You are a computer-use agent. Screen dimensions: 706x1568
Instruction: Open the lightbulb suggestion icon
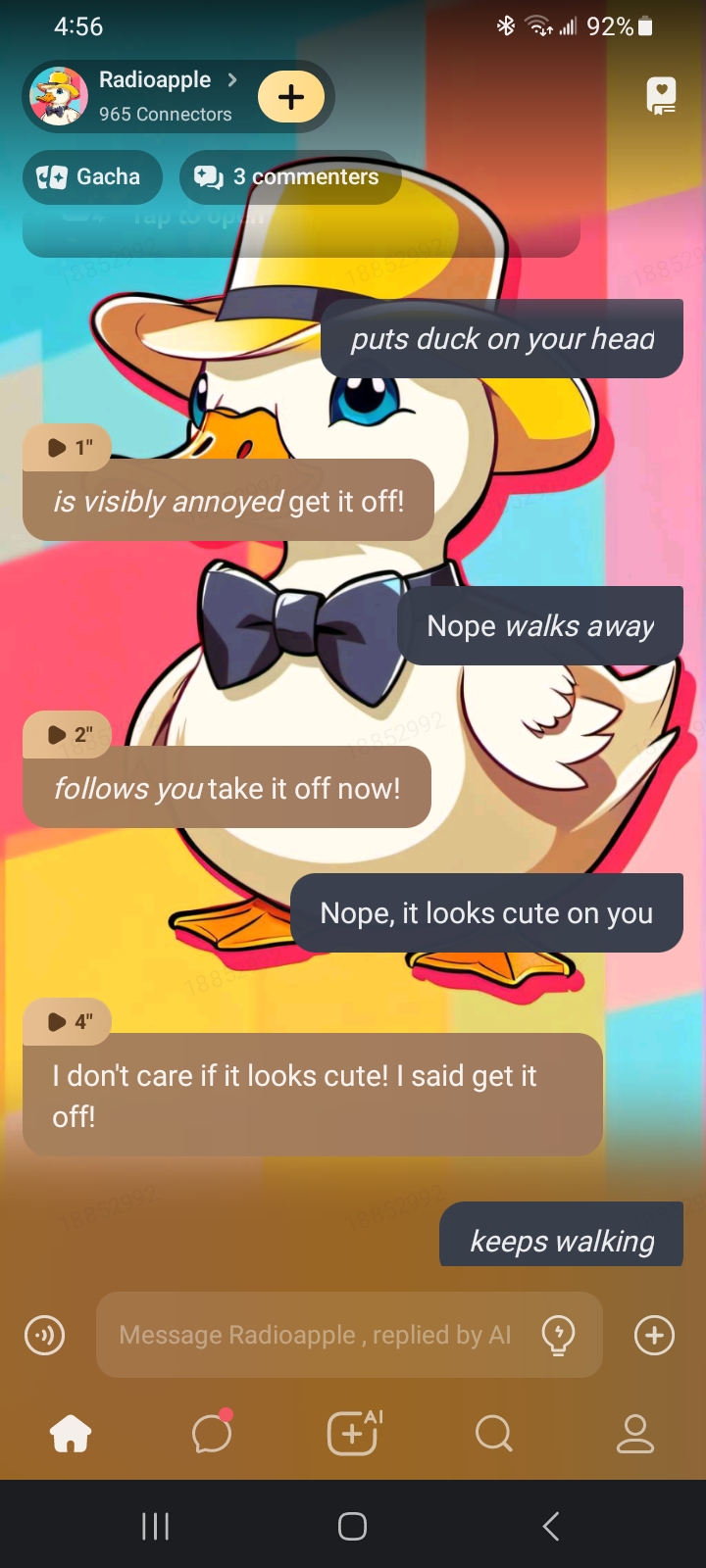(x=559, y=1335)
